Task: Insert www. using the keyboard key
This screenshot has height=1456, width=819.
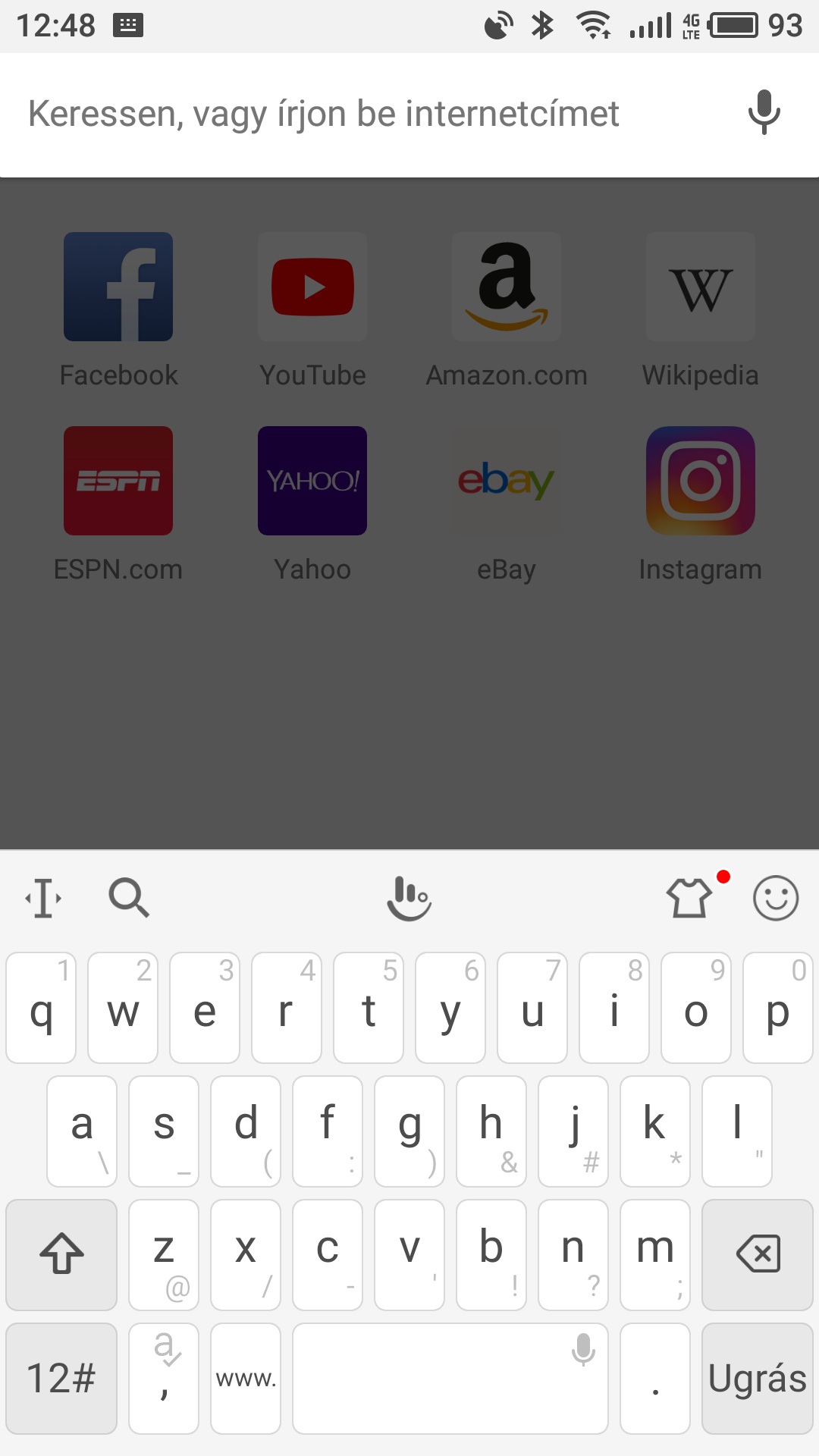Action: click(x=246, y=1379)
